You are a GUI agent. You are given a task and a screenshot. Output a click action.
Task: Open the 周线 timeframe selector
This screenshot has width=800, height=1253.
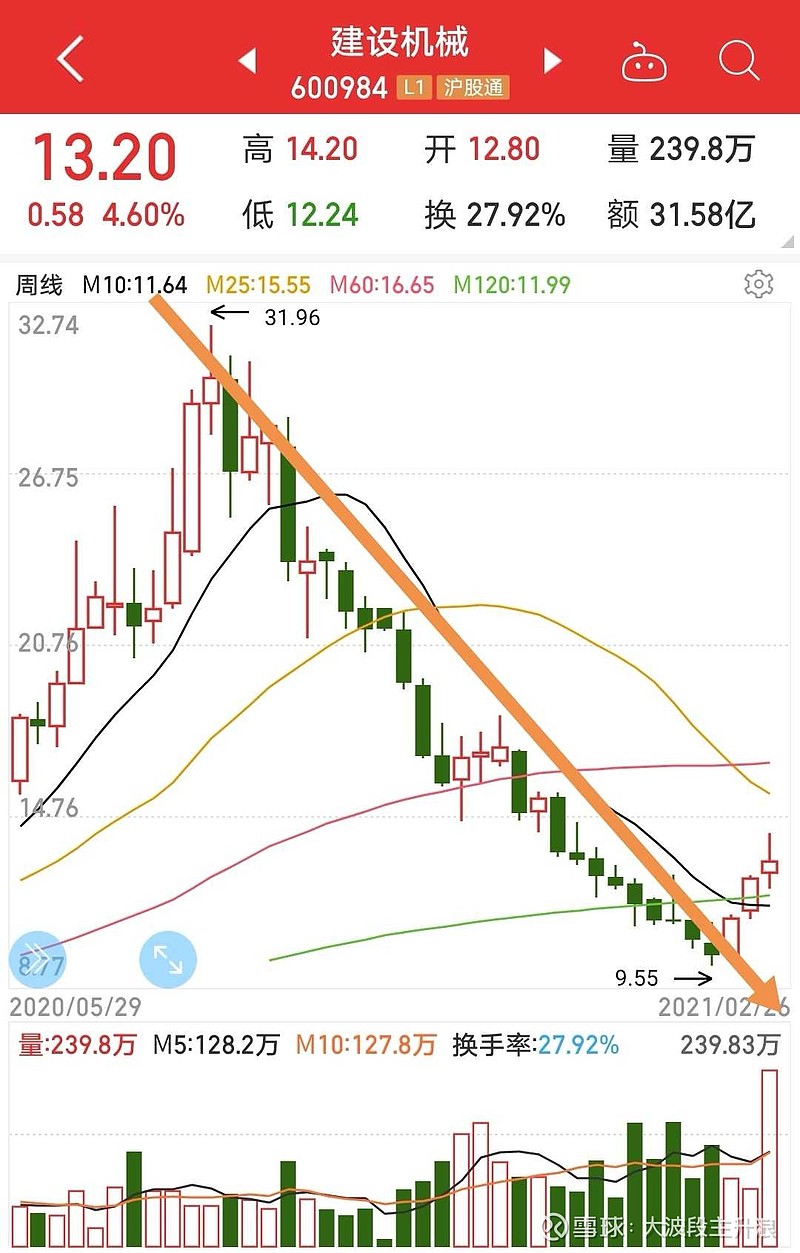37,285
